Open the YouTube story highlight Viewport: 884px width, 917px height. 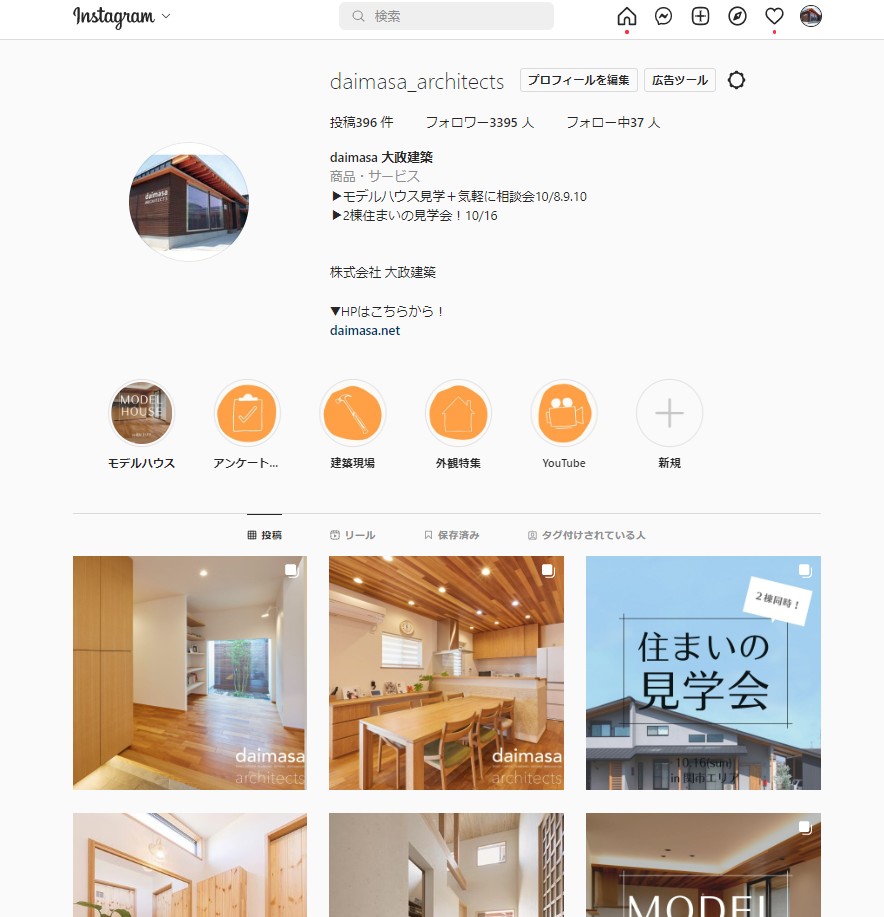tap(564, 413)
